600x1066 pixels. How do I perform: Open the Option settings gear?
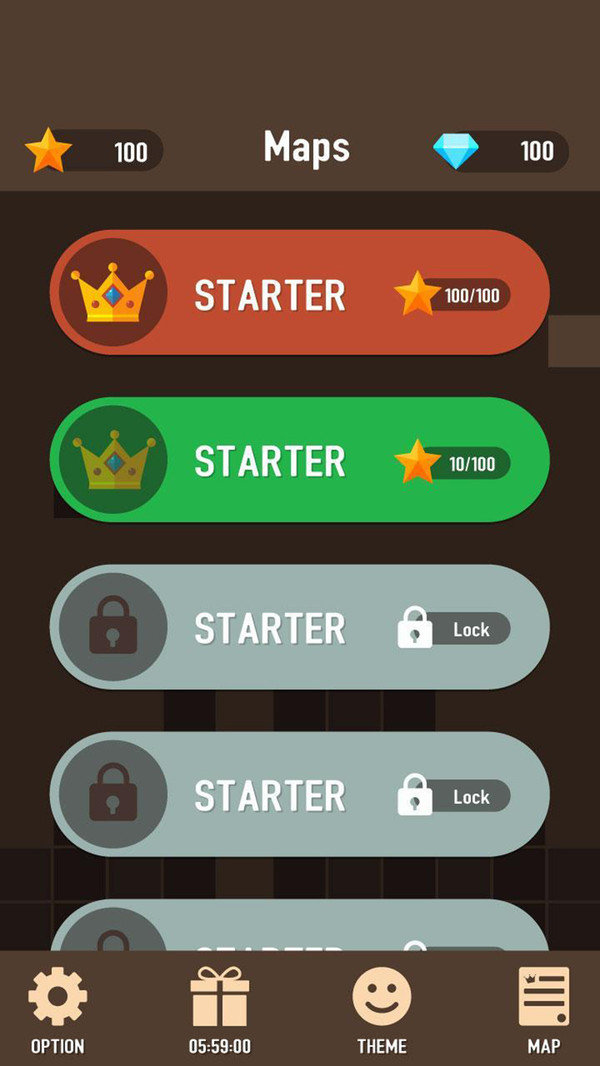[57, 1008]
